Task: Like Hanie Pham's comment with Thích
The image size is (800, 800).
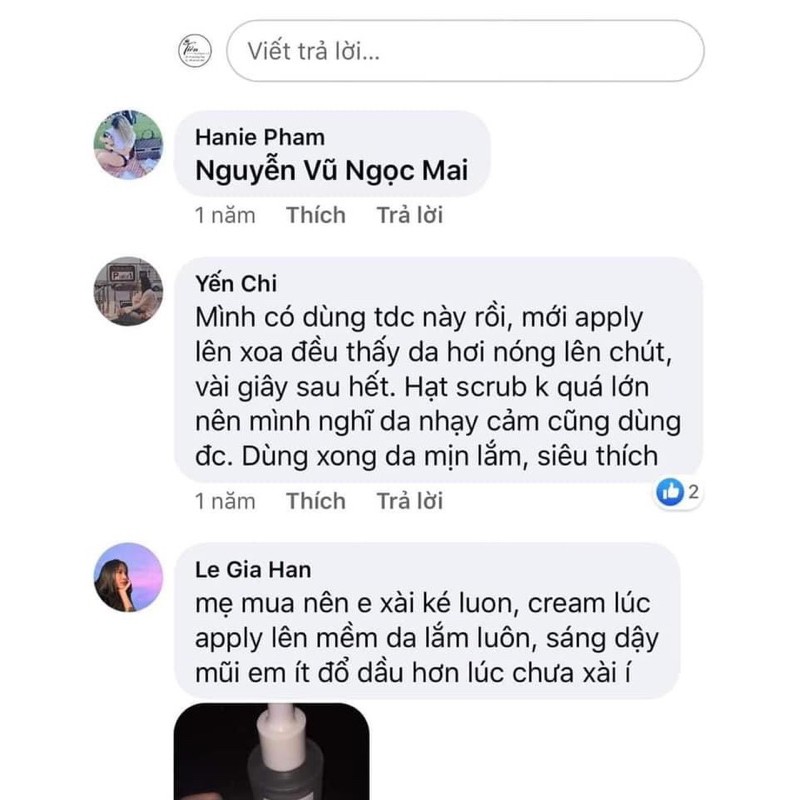Action: pos(315,215)
